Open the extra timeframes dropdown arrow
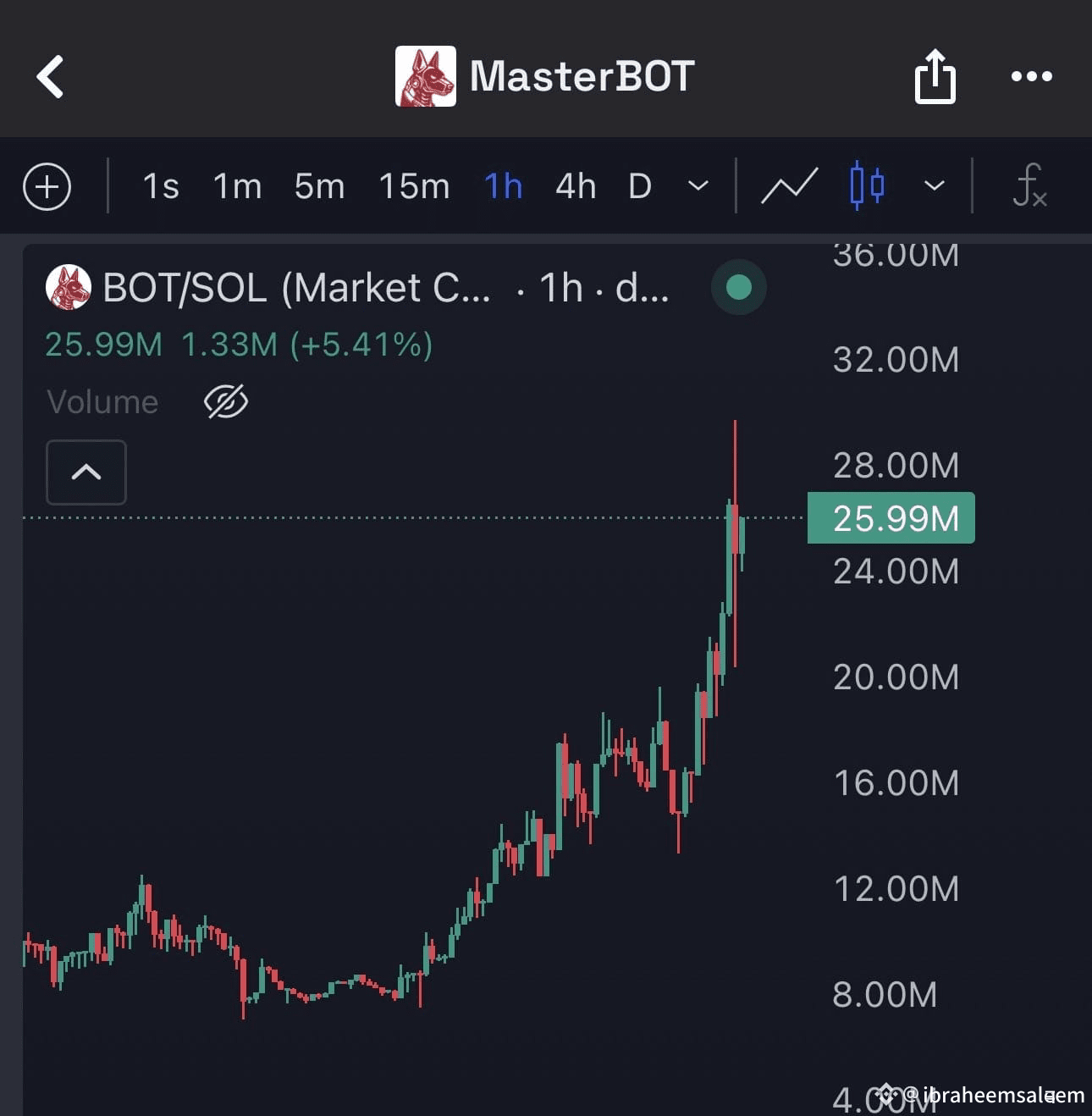 coord(698,186)
